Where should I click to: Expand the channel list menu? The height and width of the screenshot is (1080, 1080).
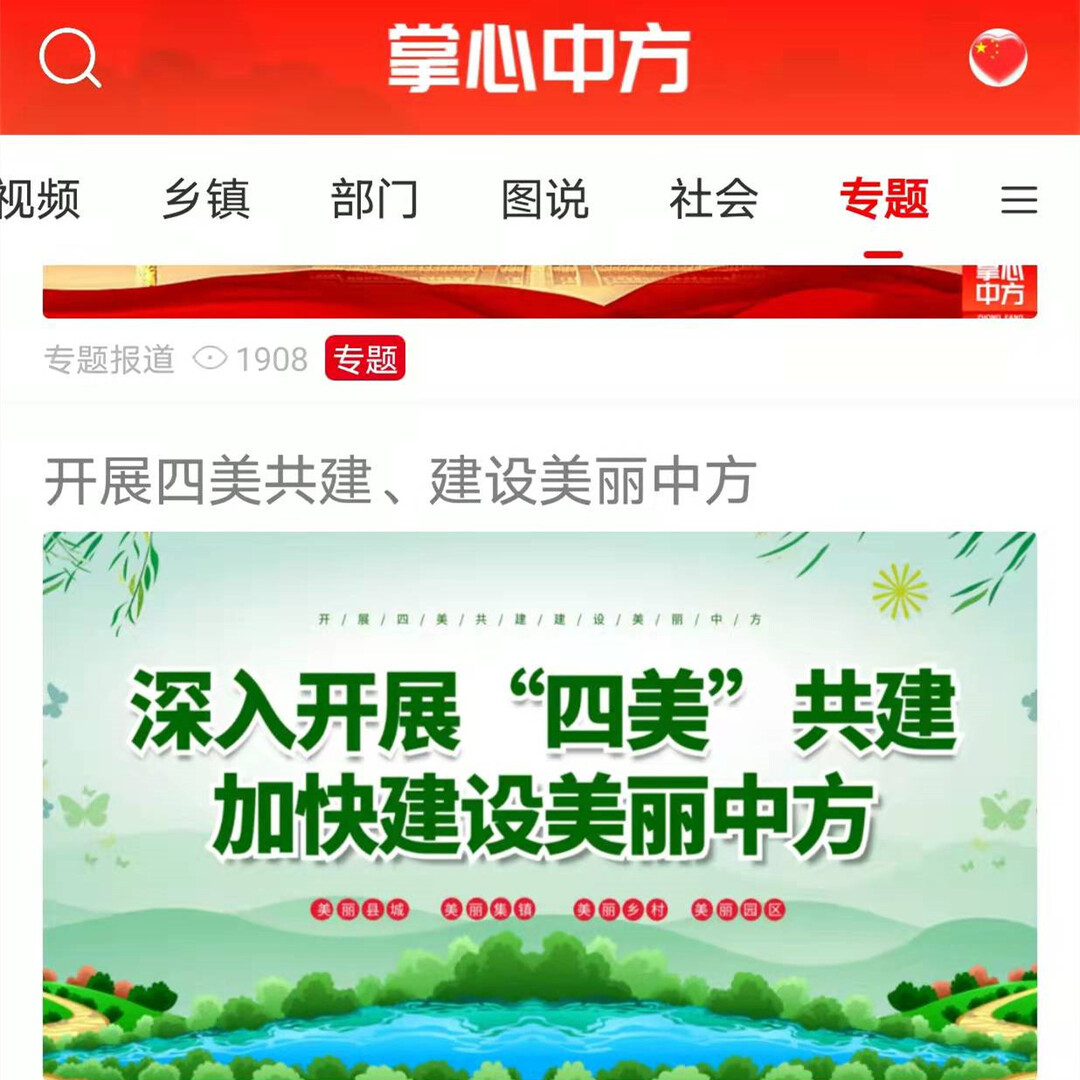click(1019, 201)
